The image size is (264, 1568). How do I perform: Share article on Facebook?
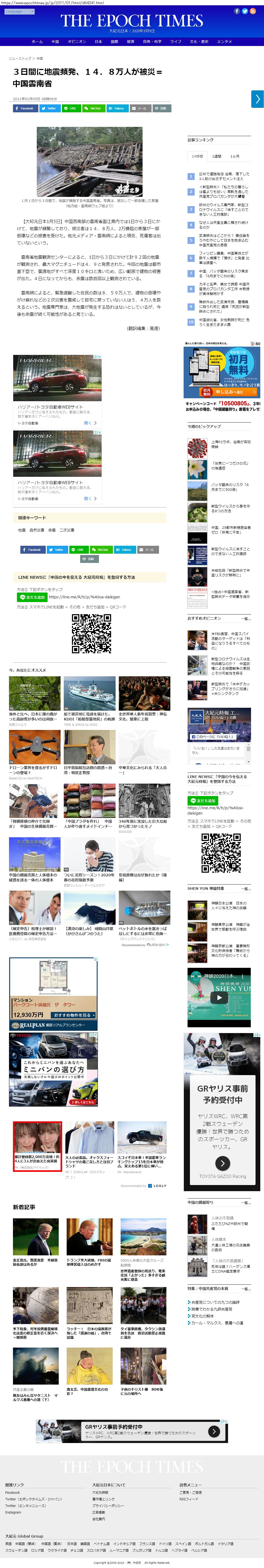click(x=25, y=108)
